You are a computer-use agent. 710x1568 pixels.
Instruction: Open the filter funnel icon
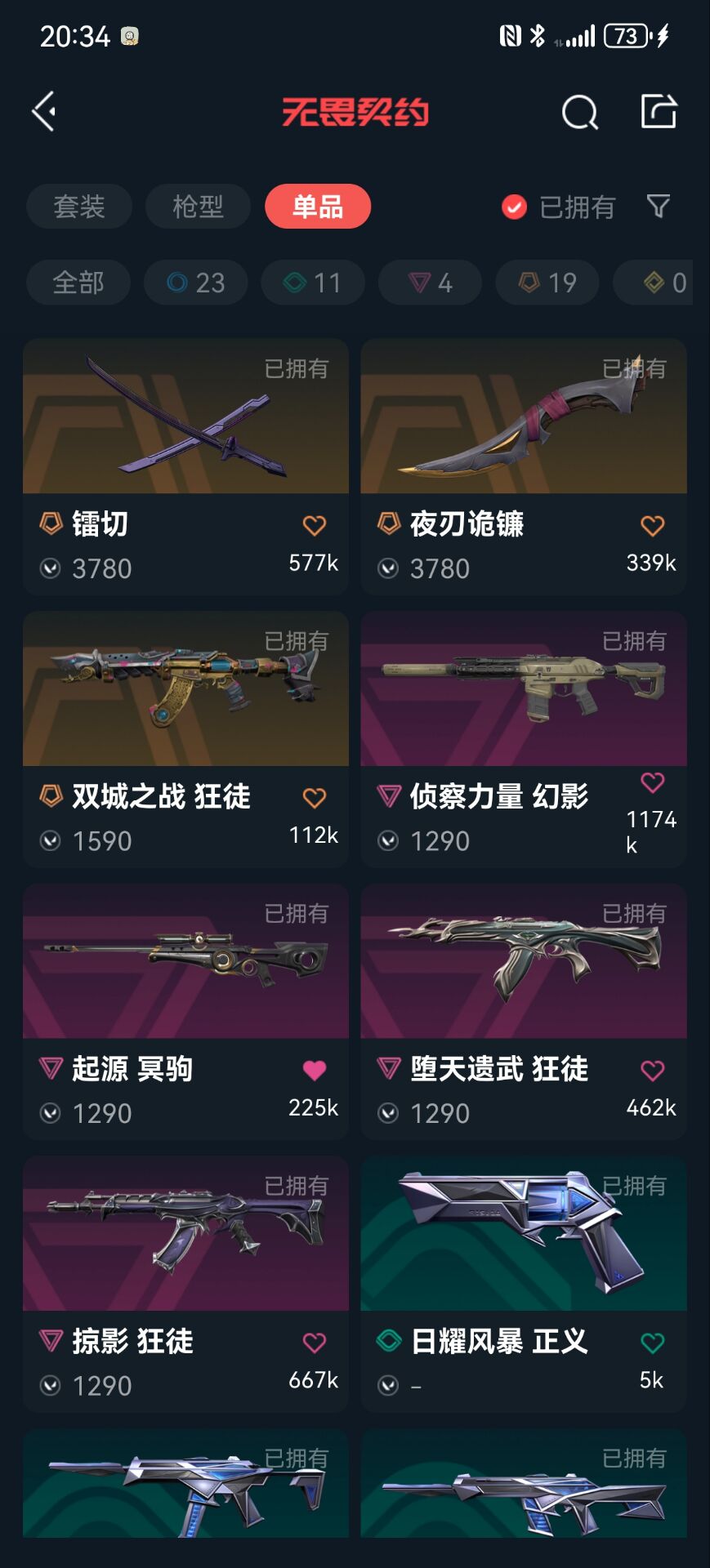tap(658, 206)
